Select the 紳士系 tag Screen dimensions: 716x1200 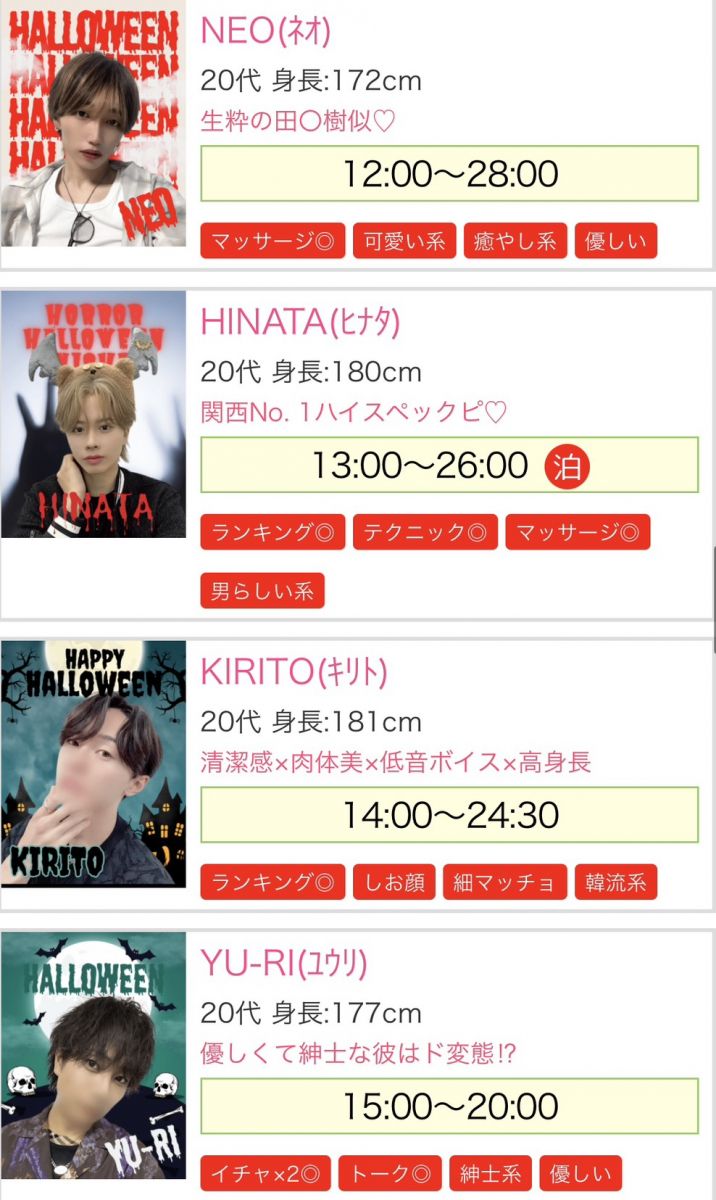point(490,1173)
